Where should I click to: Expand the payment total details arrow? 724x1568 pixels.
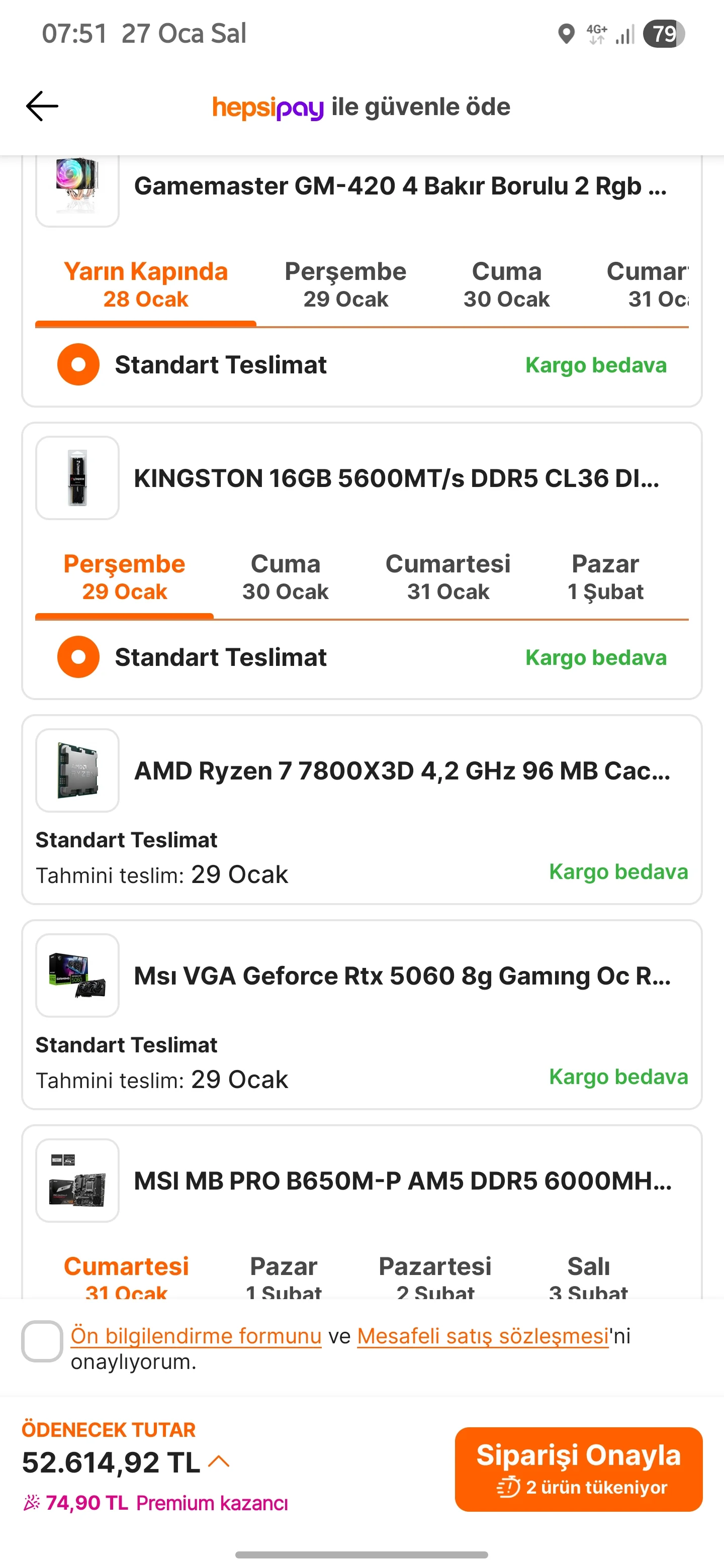219,1461
